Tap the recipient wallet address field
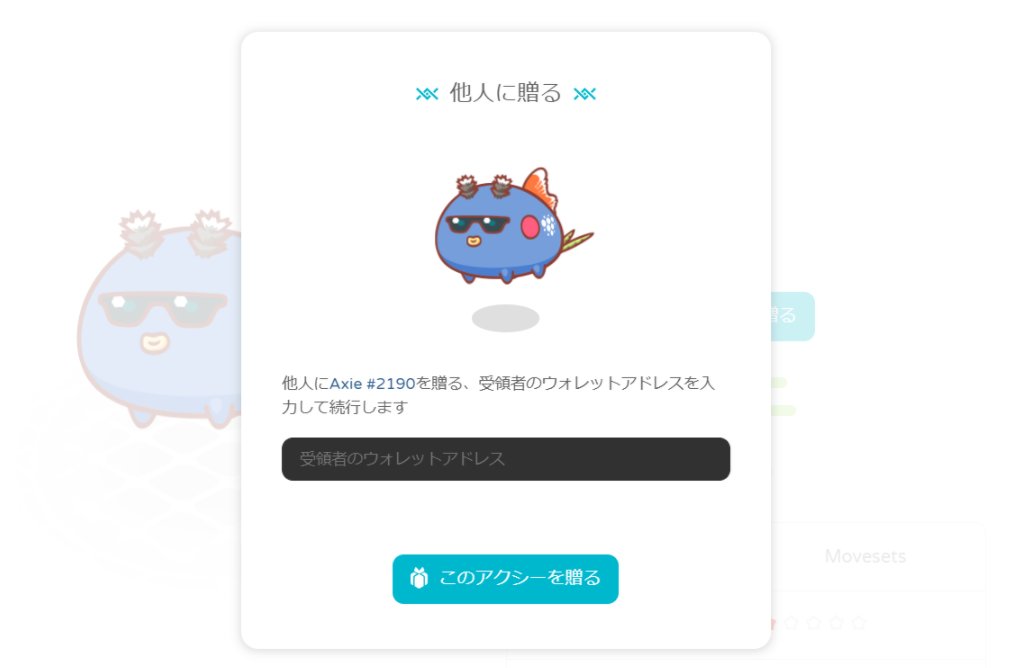This screenshot has height=668, width=1024. click(x=505, y=459)
